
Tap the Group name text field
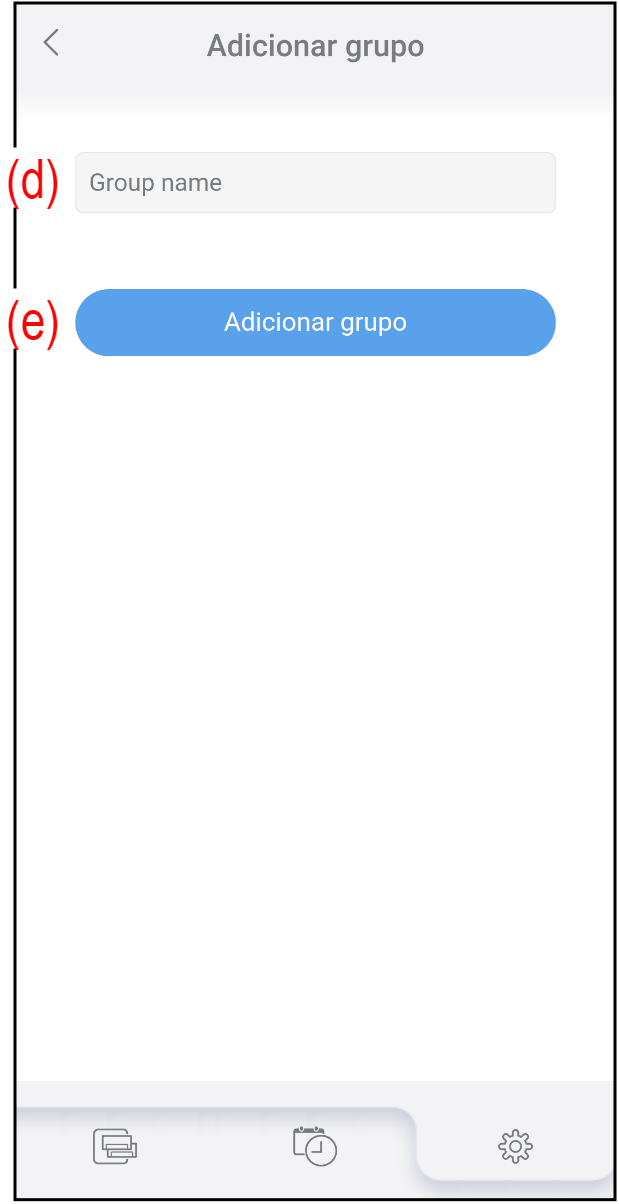point(315,182)
